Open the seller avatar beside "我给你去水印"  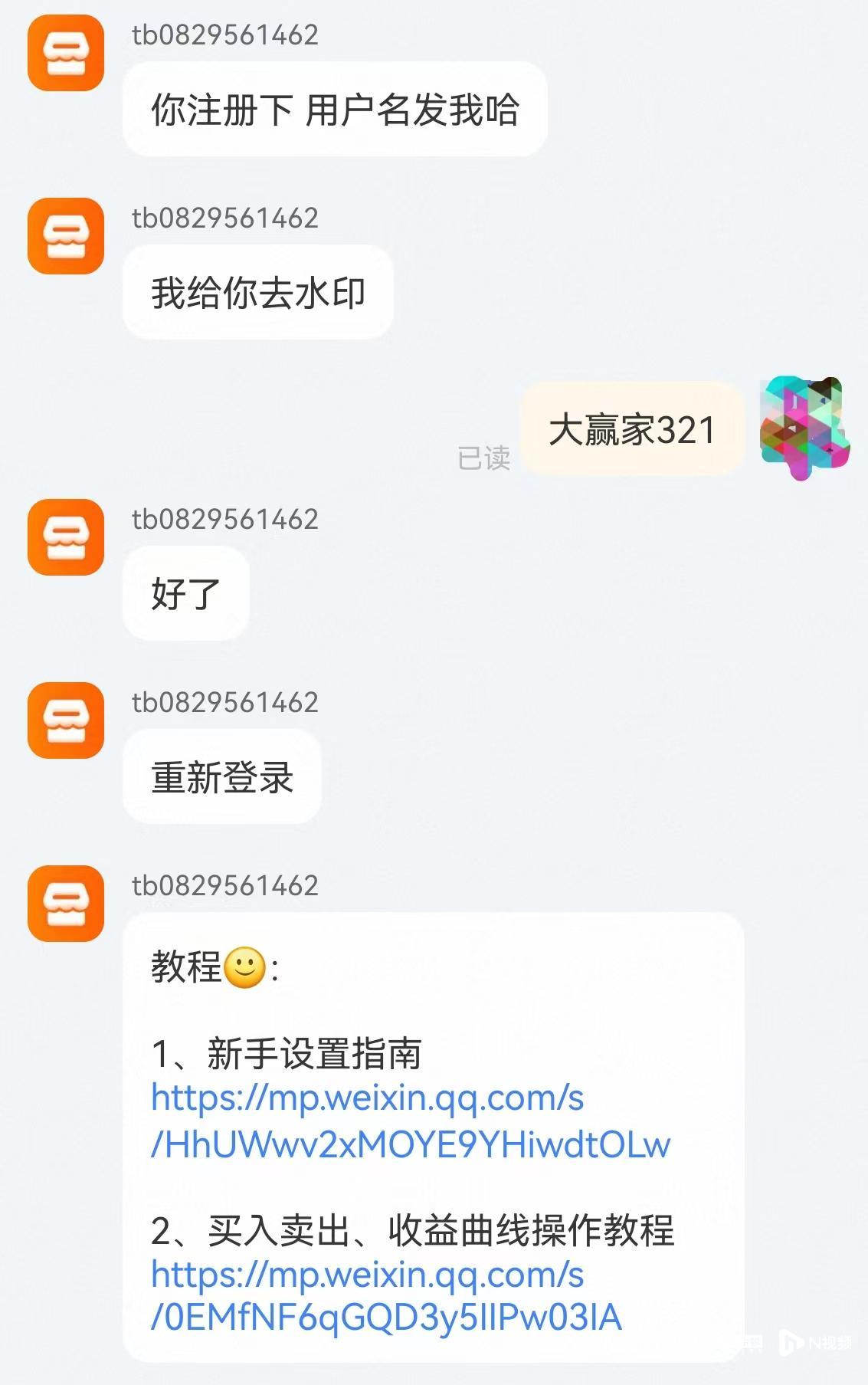tap(65, 238)
